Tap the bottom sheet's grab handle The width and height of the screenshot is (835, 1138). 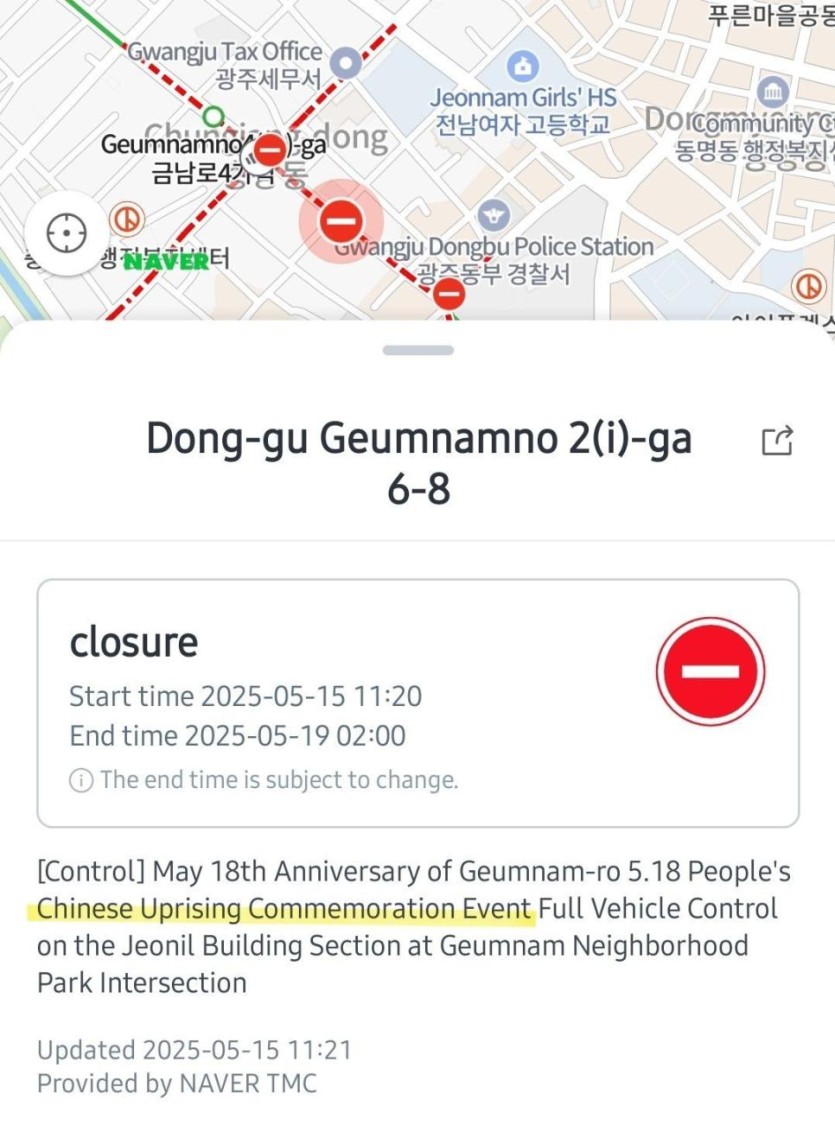click(x=418, y=351)
